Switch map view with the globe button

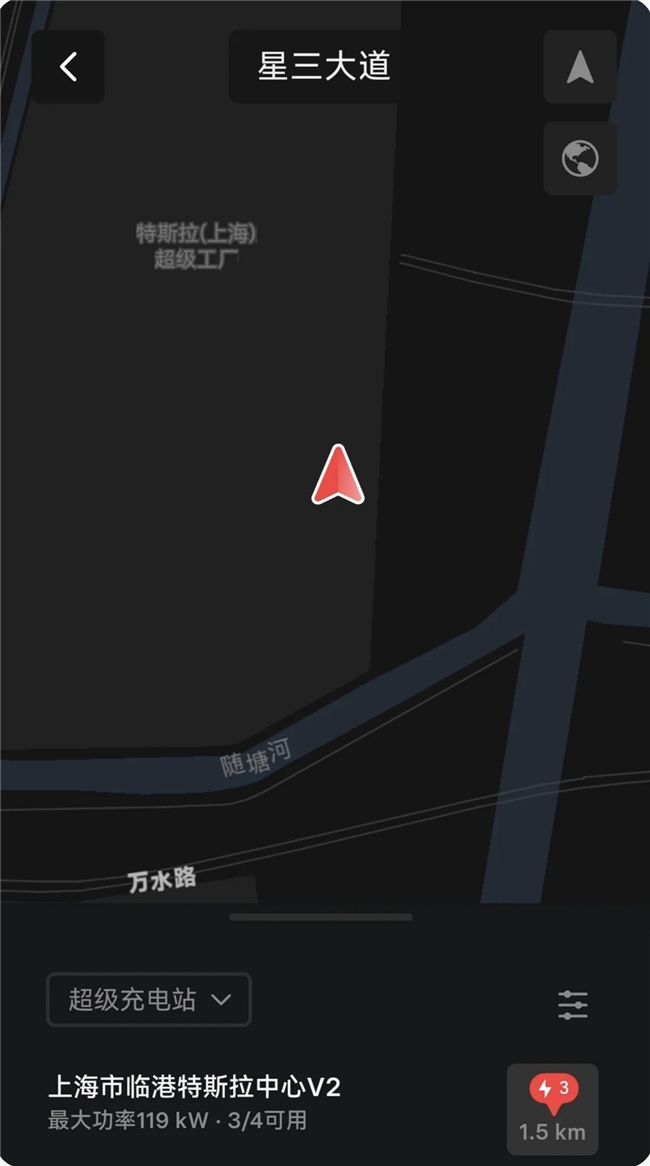580,158
